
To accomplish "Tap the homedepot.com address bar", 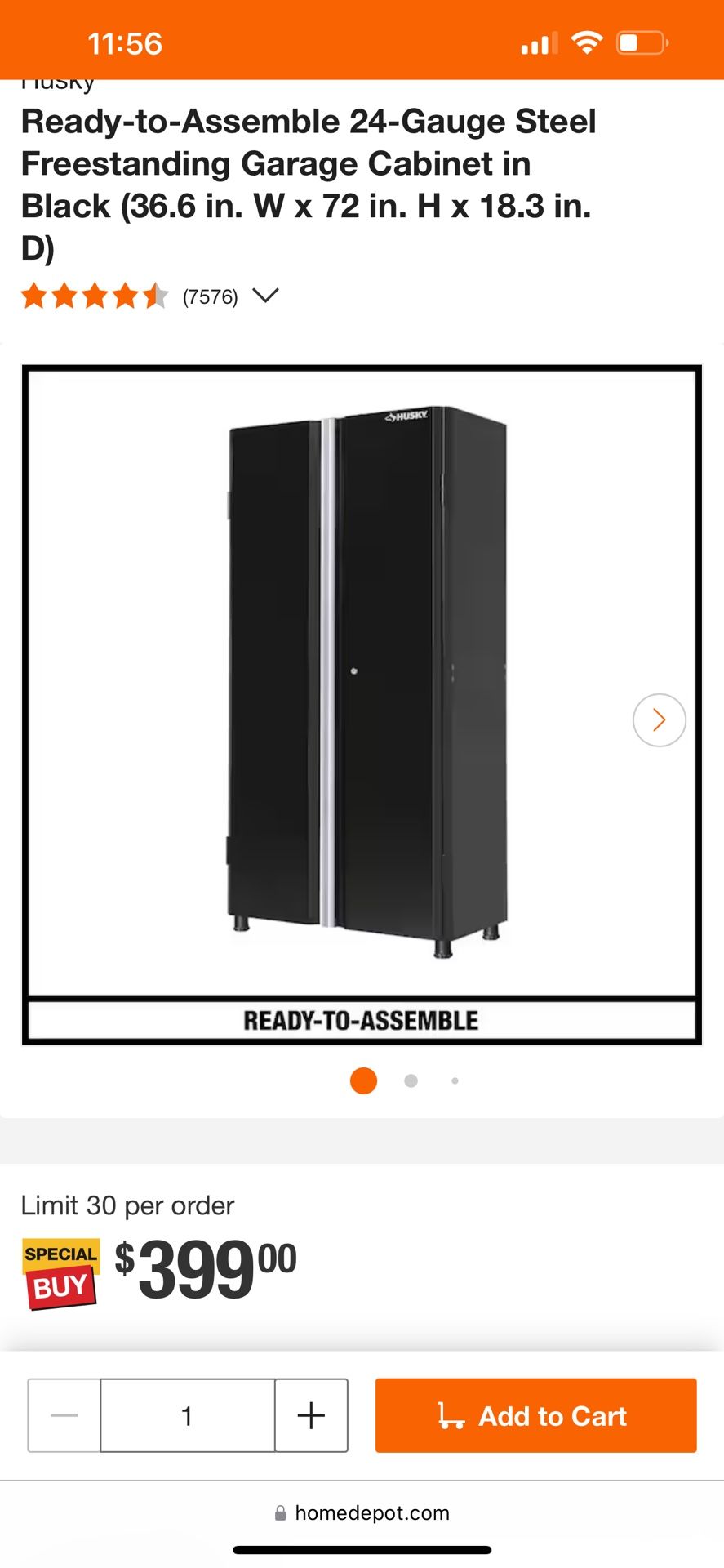I will point(362,1513).
